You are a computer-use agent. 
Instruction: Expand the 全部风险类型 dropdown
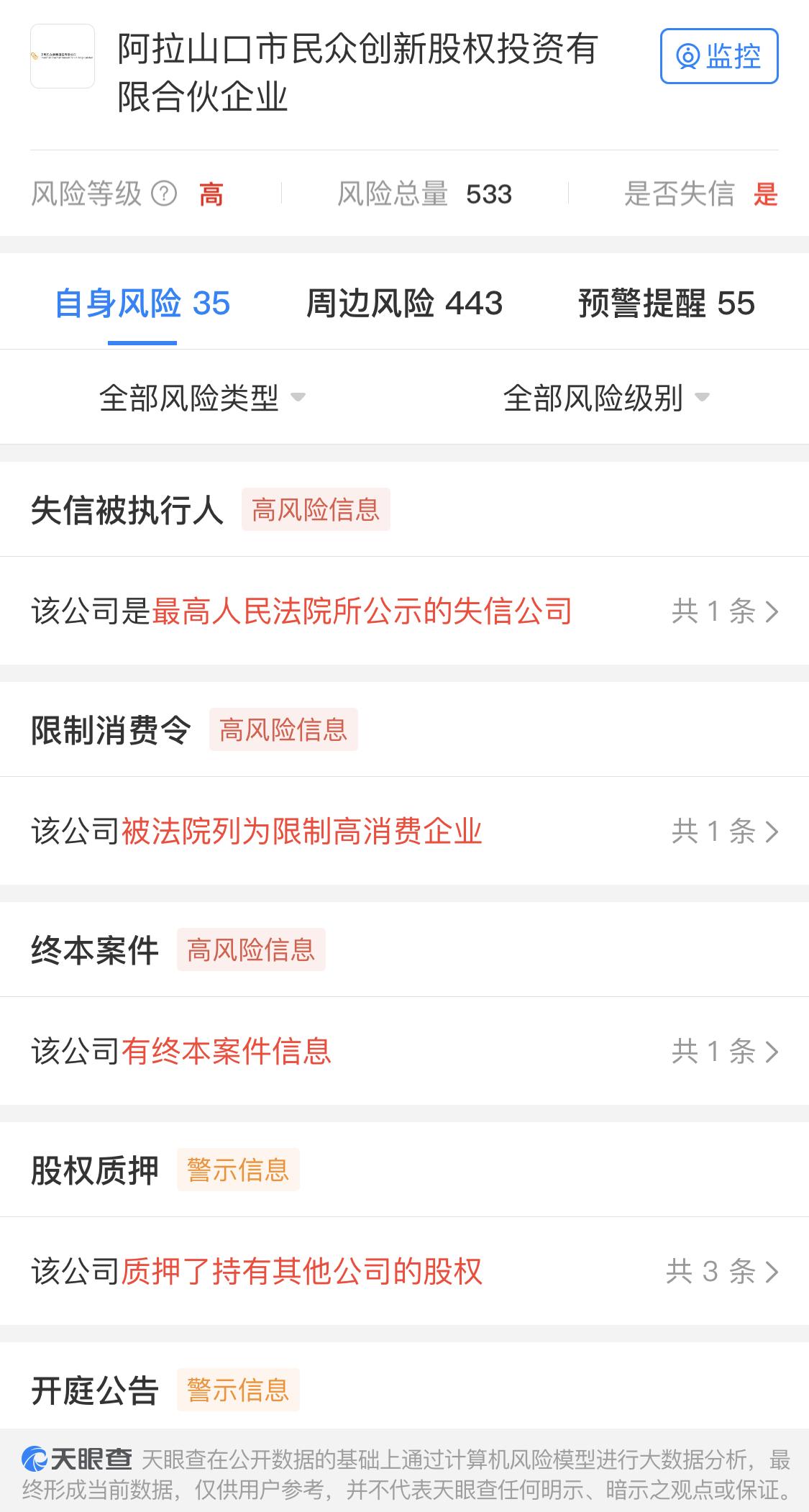click(202, 398)
